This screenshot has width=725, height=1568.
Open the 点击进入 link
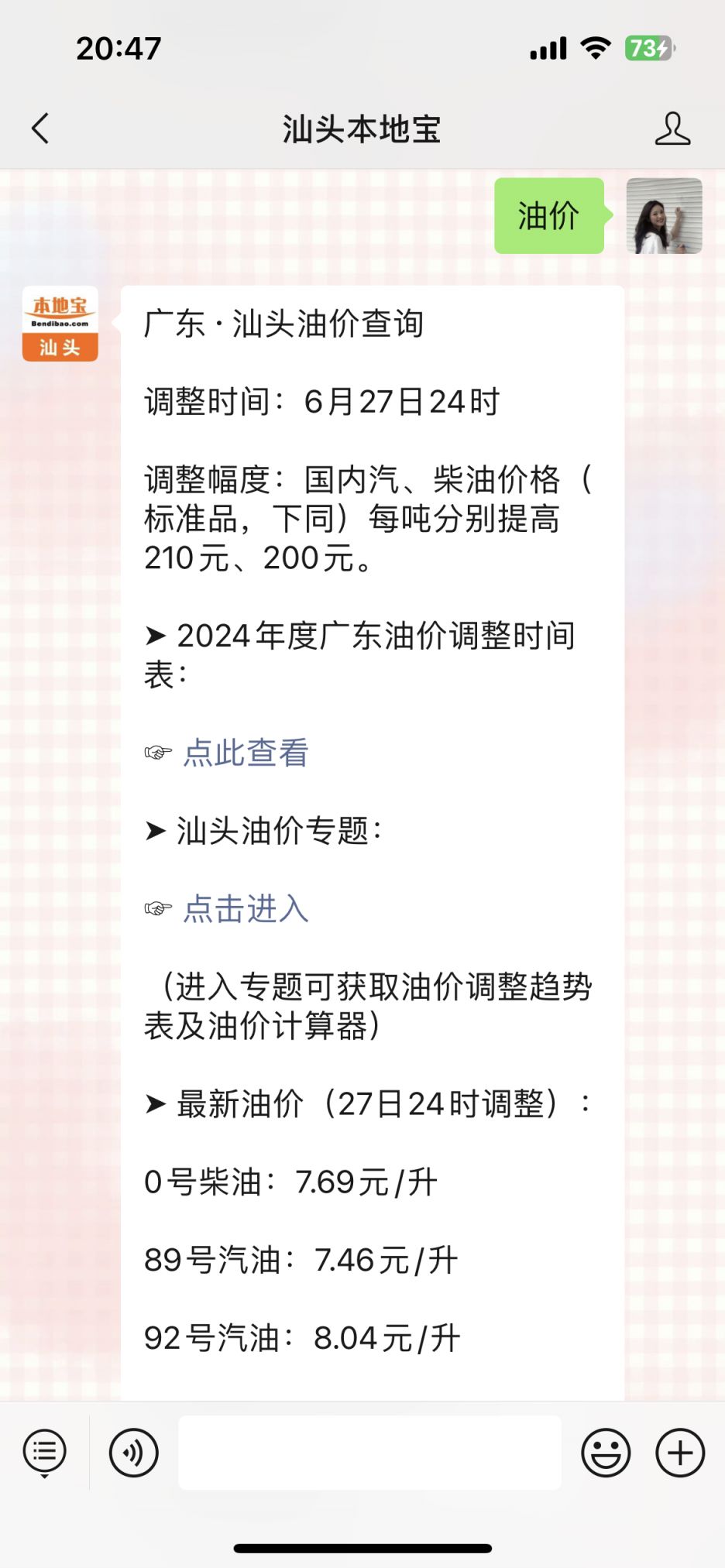tap(246, 908)
